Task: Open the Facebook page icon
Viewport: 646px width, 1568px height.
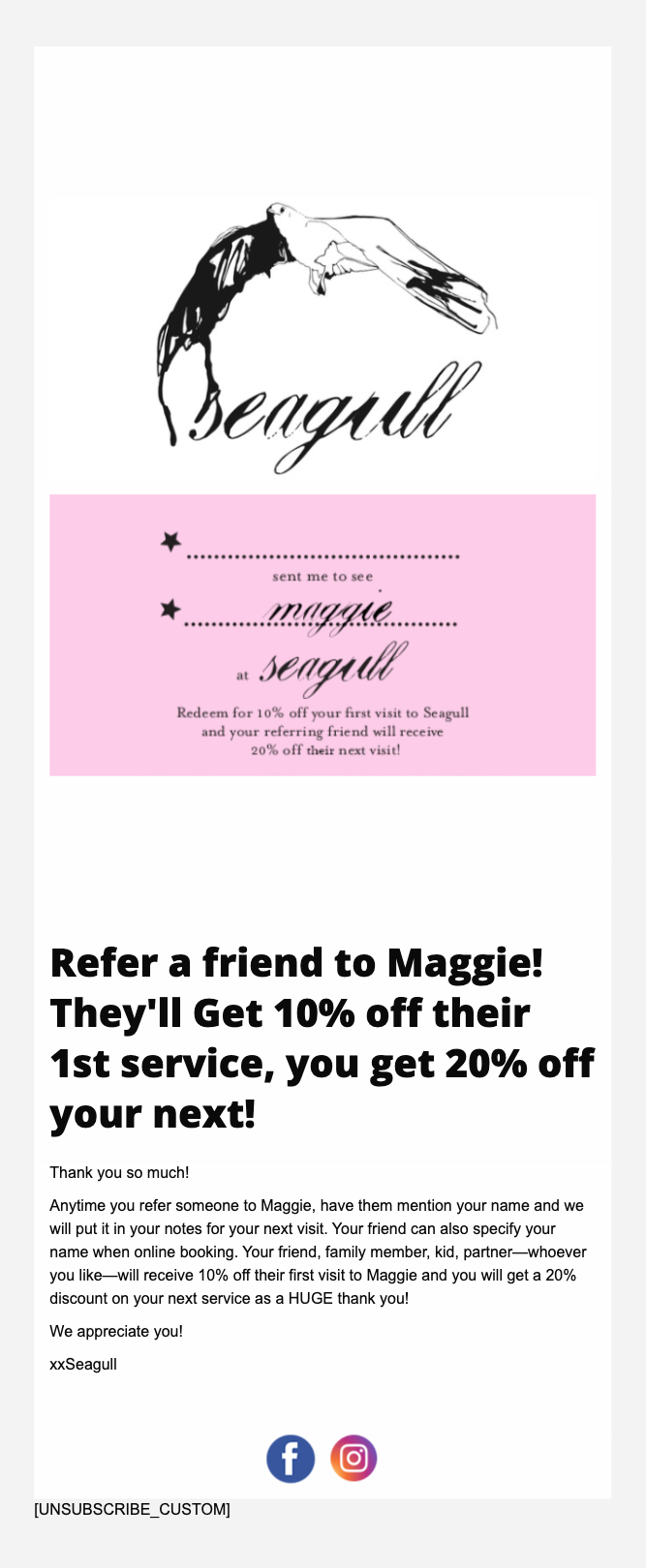Action: (291, 1459)
